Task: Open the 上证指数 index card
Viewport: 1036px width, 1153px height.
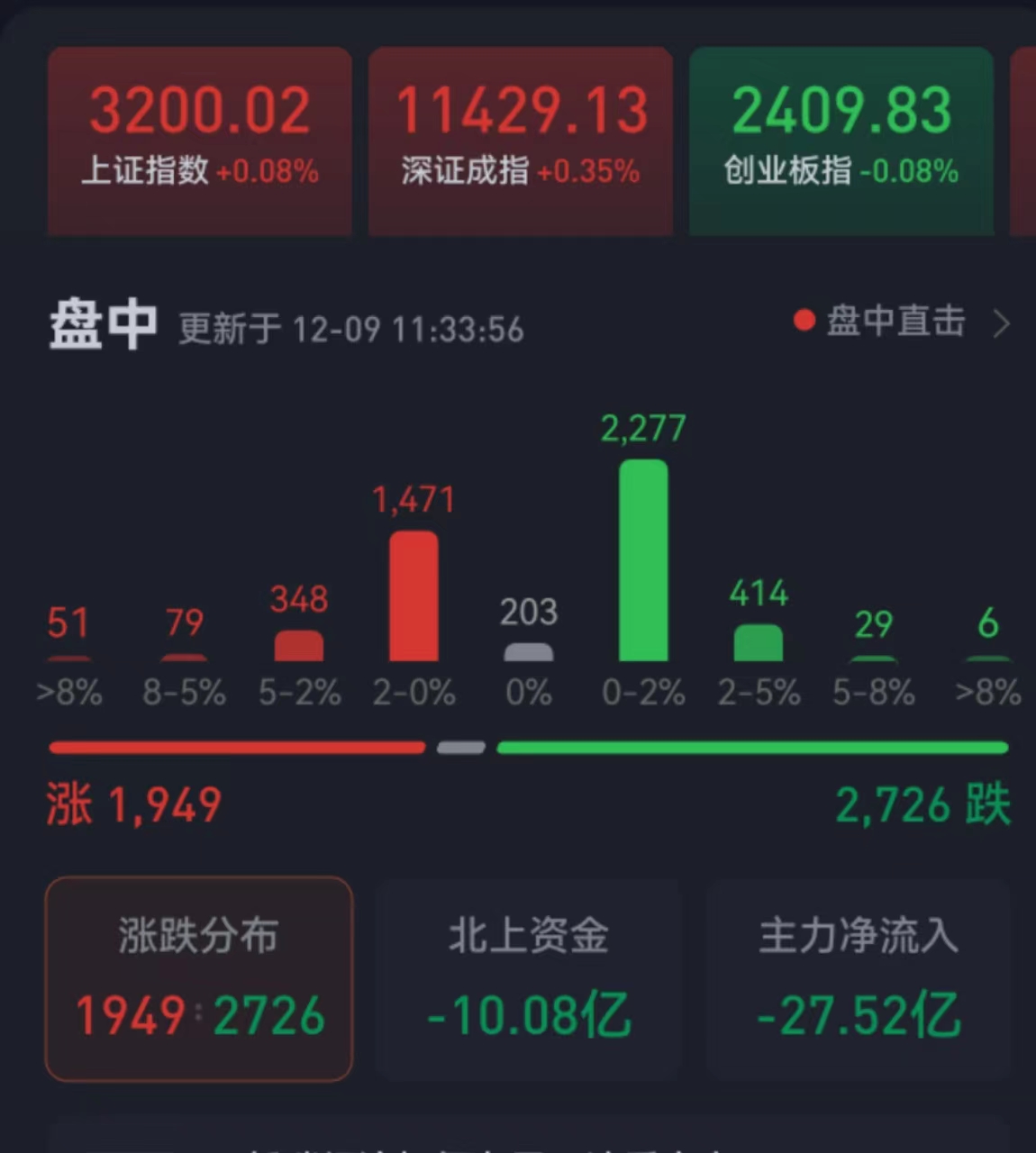Action: tap(199, 140)
